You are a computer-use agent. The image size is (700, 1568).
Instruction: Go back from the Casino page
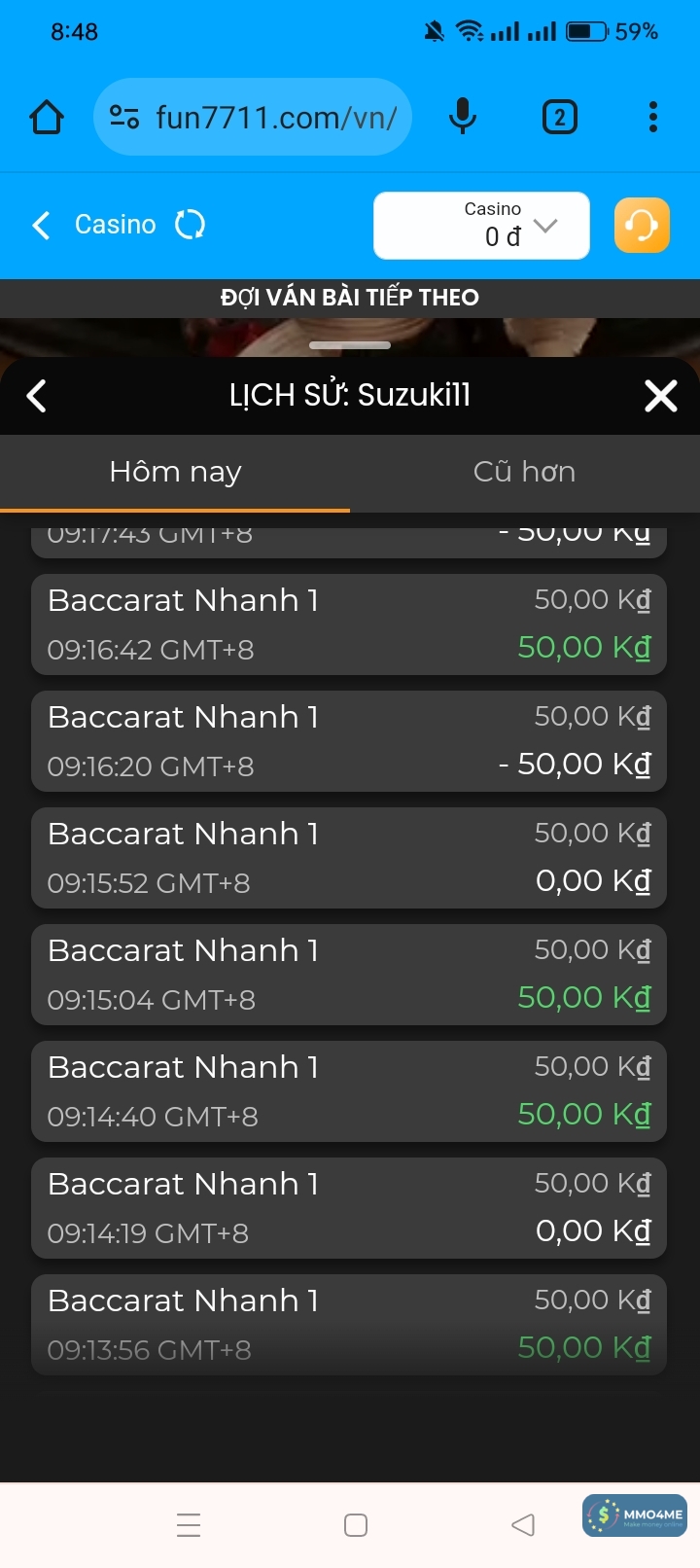pos(41,226)
